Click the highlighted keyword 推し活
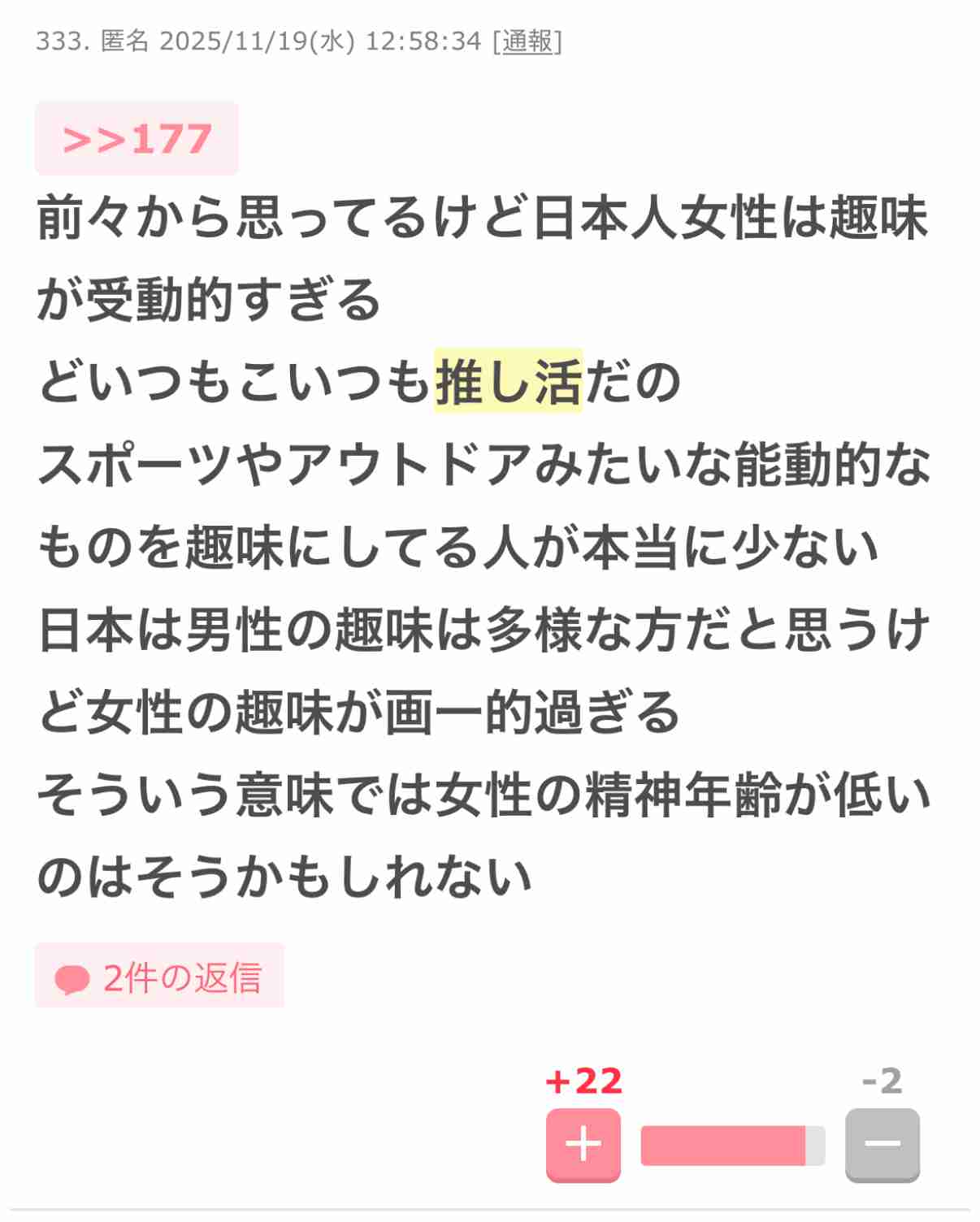Viewport: 980px width, 1222px height. click(510, 381)
